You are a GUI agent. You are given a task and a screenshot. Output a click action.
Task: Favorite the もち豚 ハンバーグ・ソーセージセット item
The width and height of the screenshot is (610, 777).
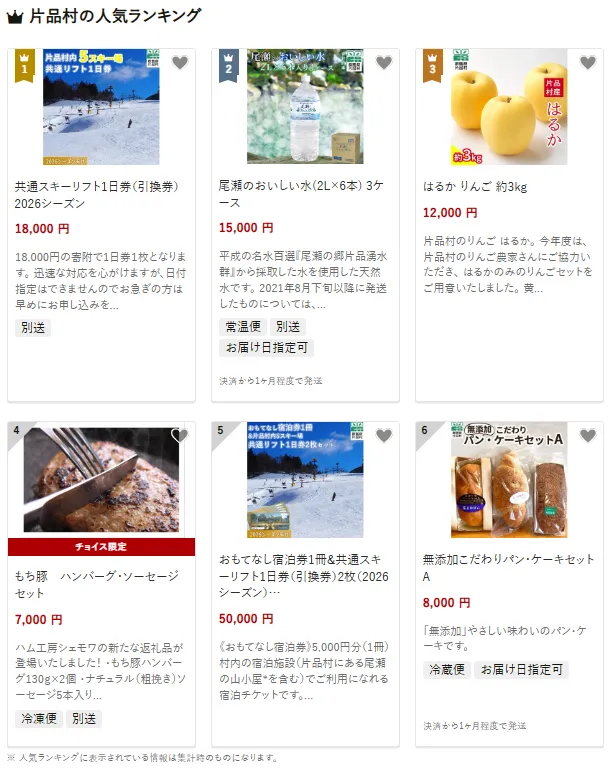(x=180, y=436)
